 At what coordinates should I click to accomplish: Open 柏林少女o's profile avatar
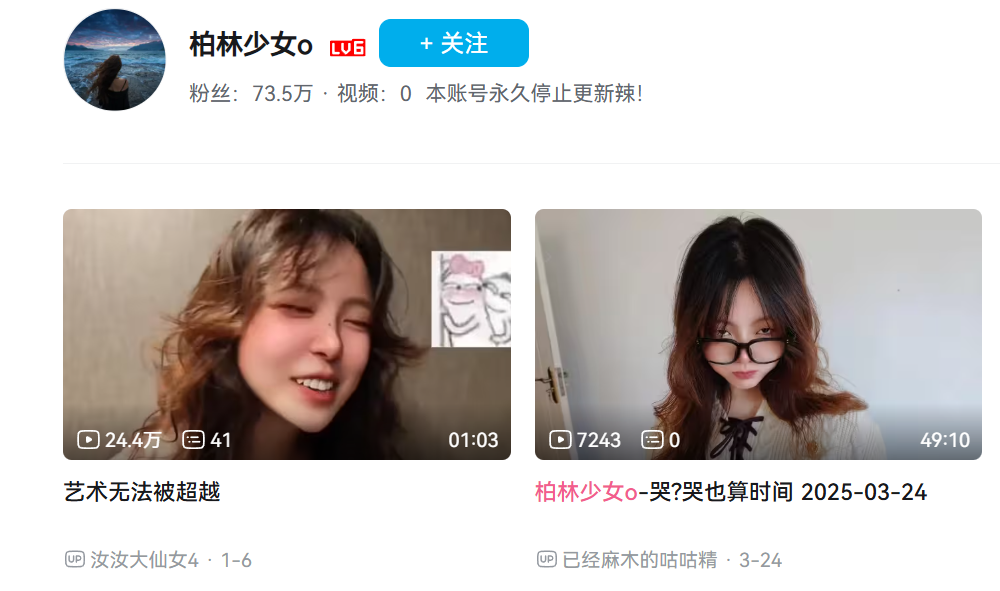(x=115, y=60)
